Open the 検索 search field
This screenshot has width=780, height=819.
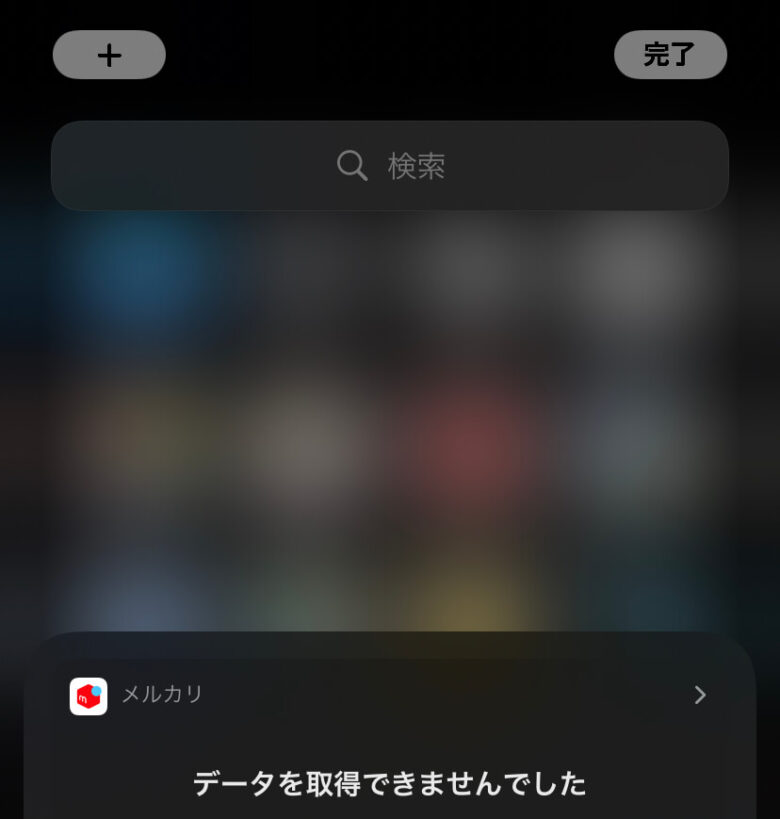tap(390, 166)
